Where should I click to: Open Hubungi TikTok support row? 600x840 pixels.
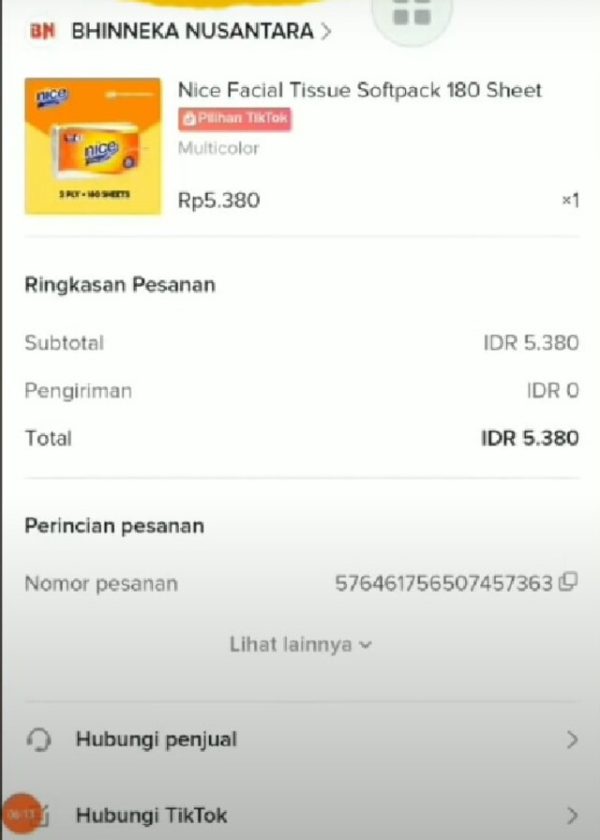point(300,813)
